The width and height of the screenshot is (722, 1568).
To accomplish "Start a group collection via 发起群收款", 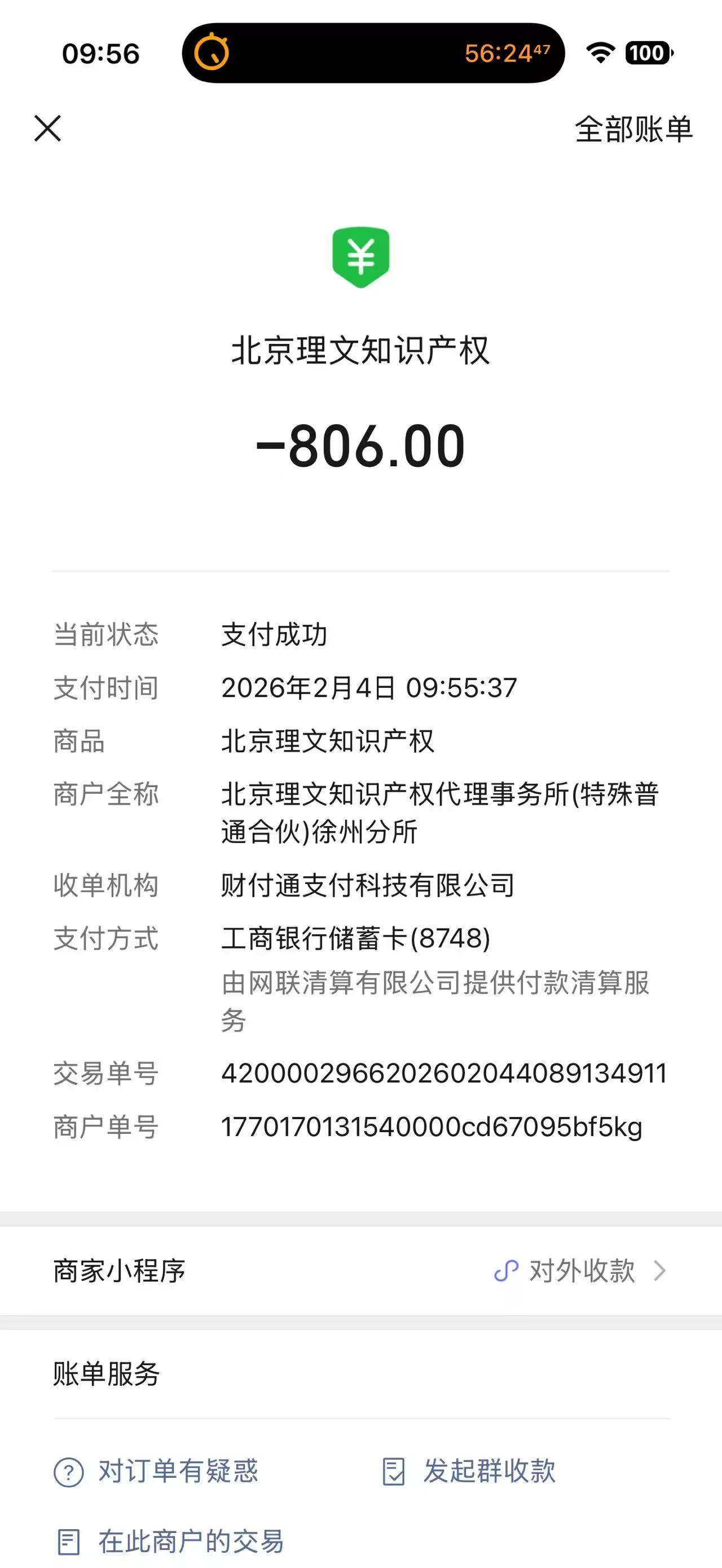I will click(469, 1472).
